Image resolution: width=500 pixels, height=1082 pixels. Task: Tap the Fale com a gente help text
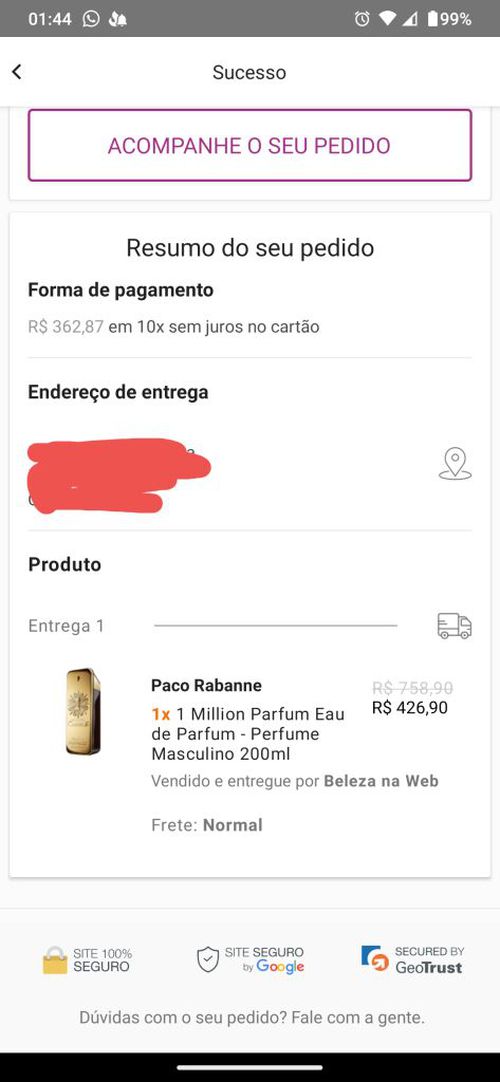tap(357, 1016)
